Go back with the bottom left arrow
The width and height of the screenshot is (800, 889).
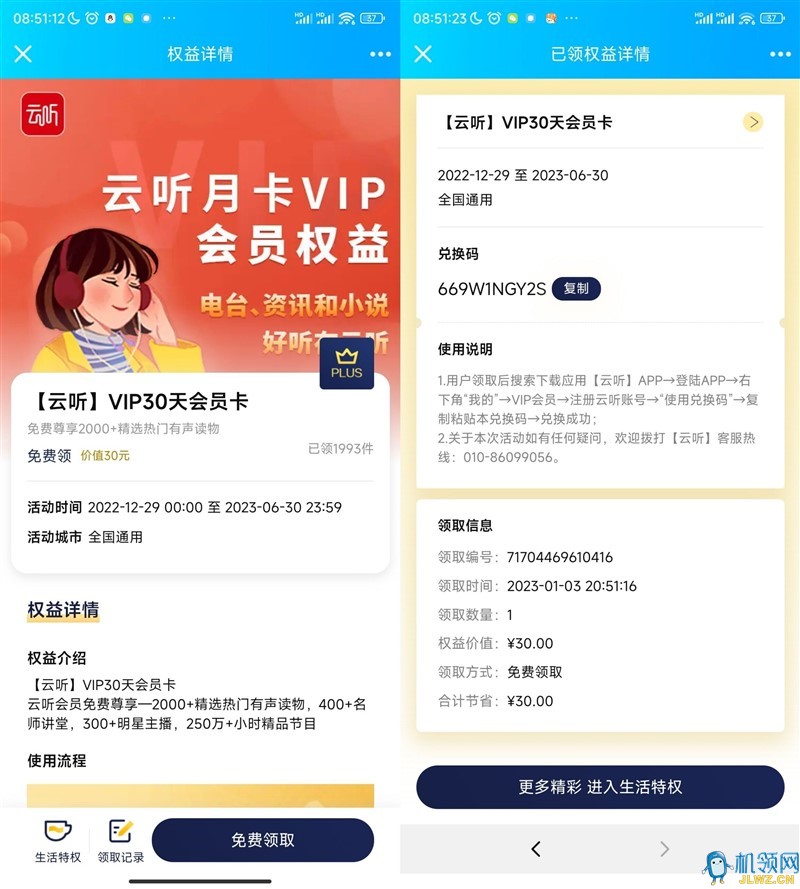point(536,849)
